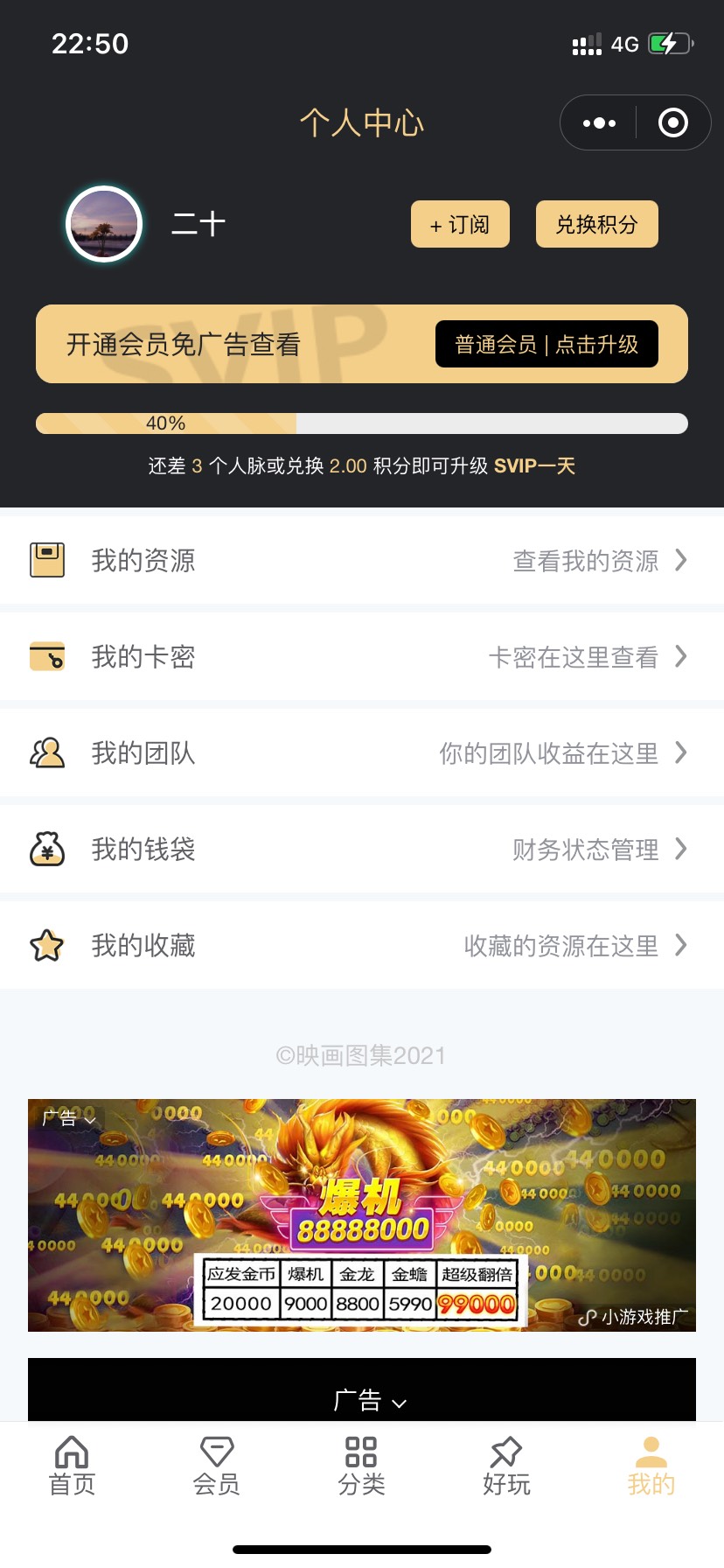
Task: Click the 我的收藏 star icon
Action: [x=48, y=945]
